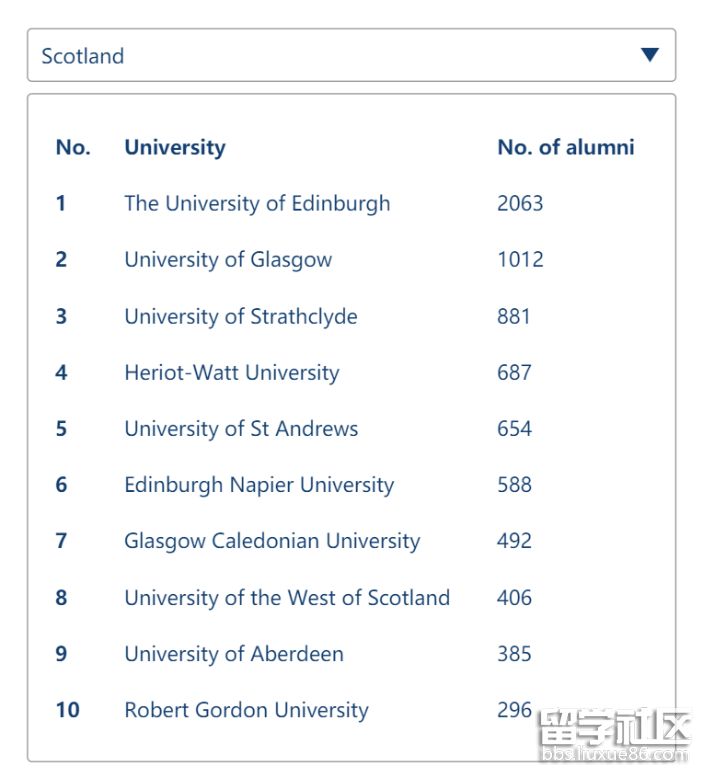The width and height of the screenshot is (705, 776).
Task: Expand the Scotland region dropdown
Action: point(650,55)
